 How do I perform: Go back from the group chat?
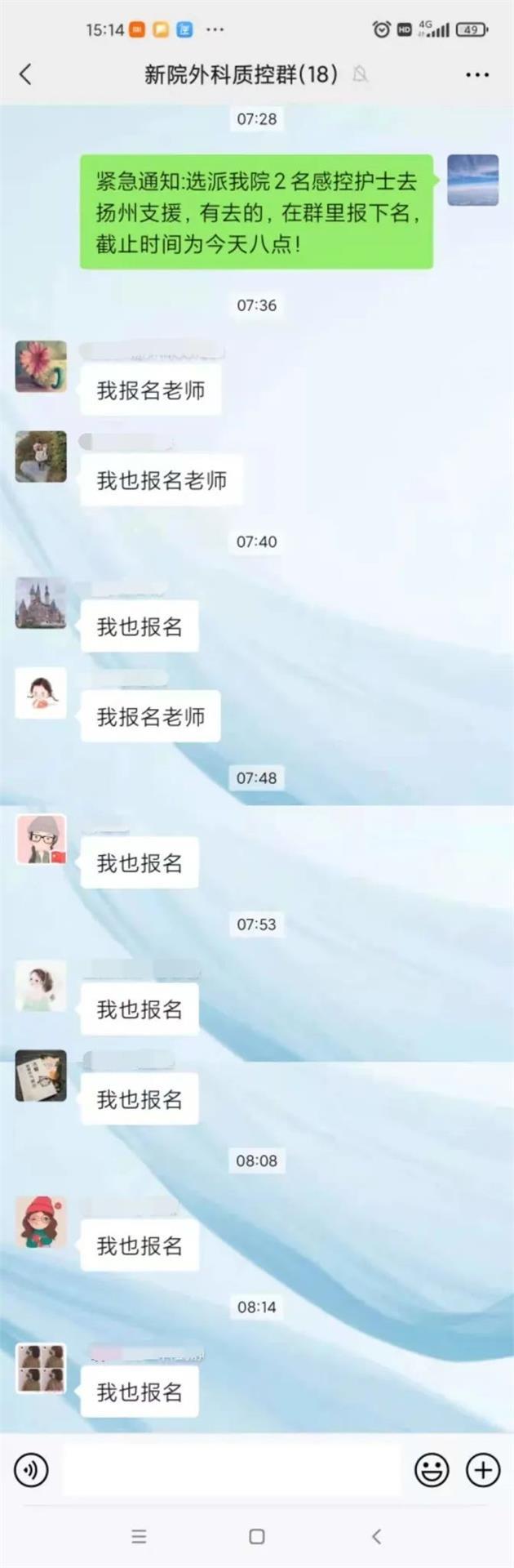tap(26, 74)
